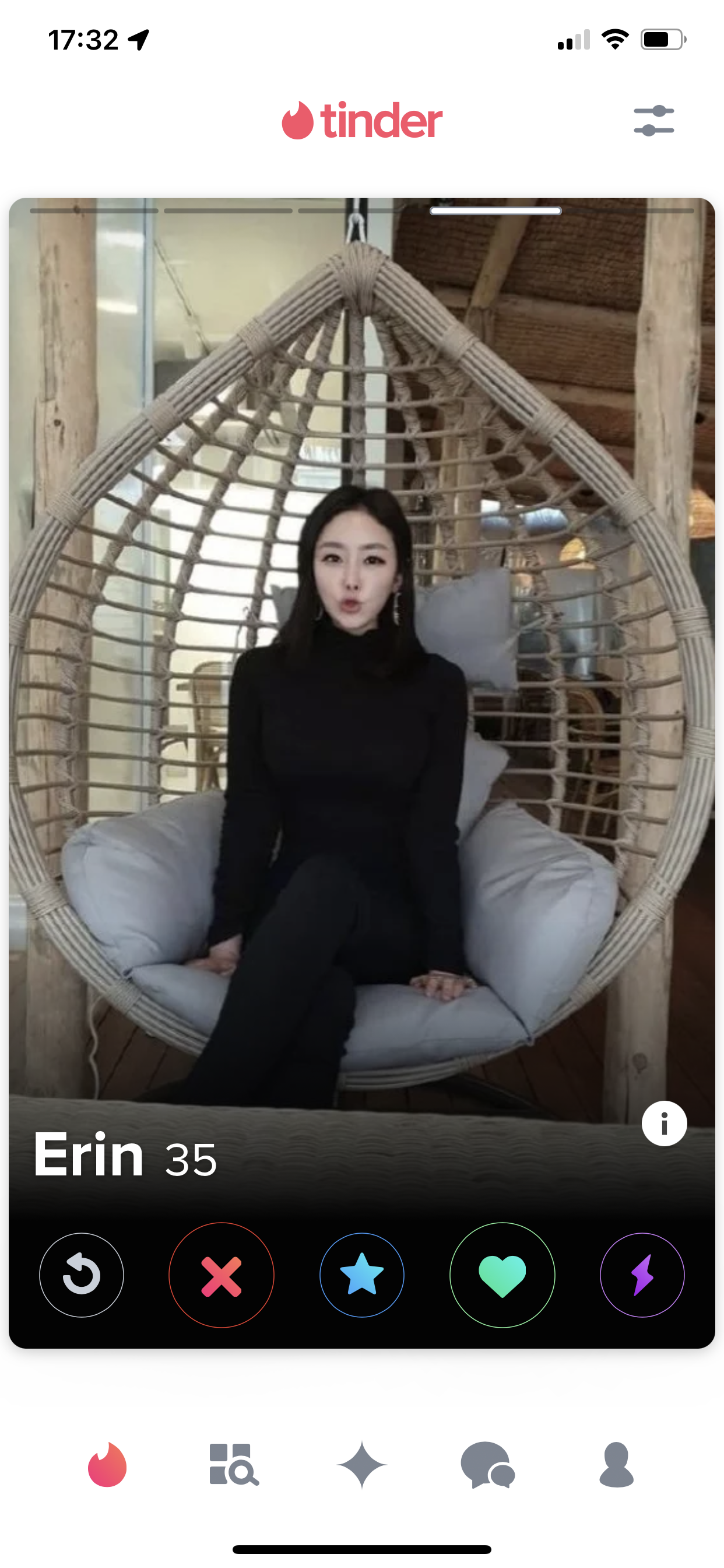Activate the purple Boost bolt
The image size is (724, 1568).
642,1275
